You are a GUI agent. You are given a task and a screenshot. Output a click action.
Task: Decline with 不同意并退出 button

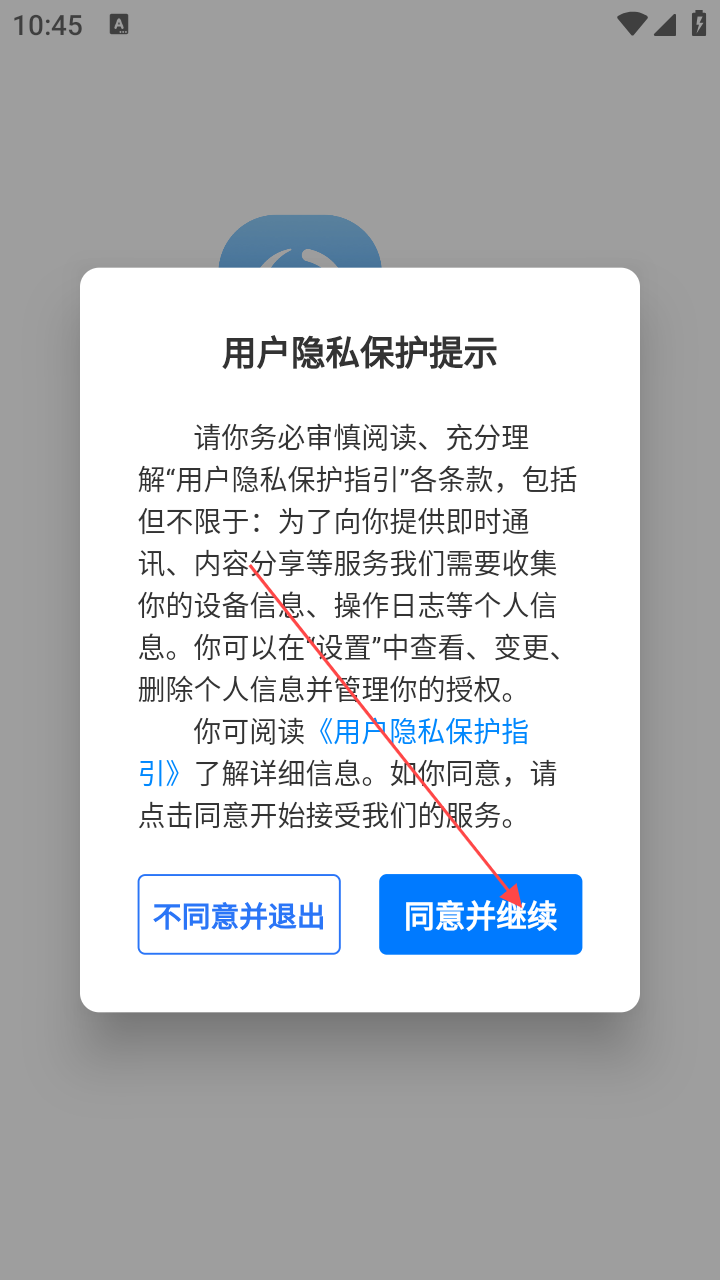(239, 915)
